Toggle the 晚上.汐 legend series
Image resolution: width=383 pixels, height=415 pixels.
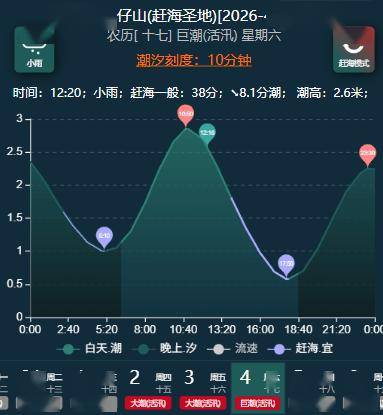coord(164,349)
